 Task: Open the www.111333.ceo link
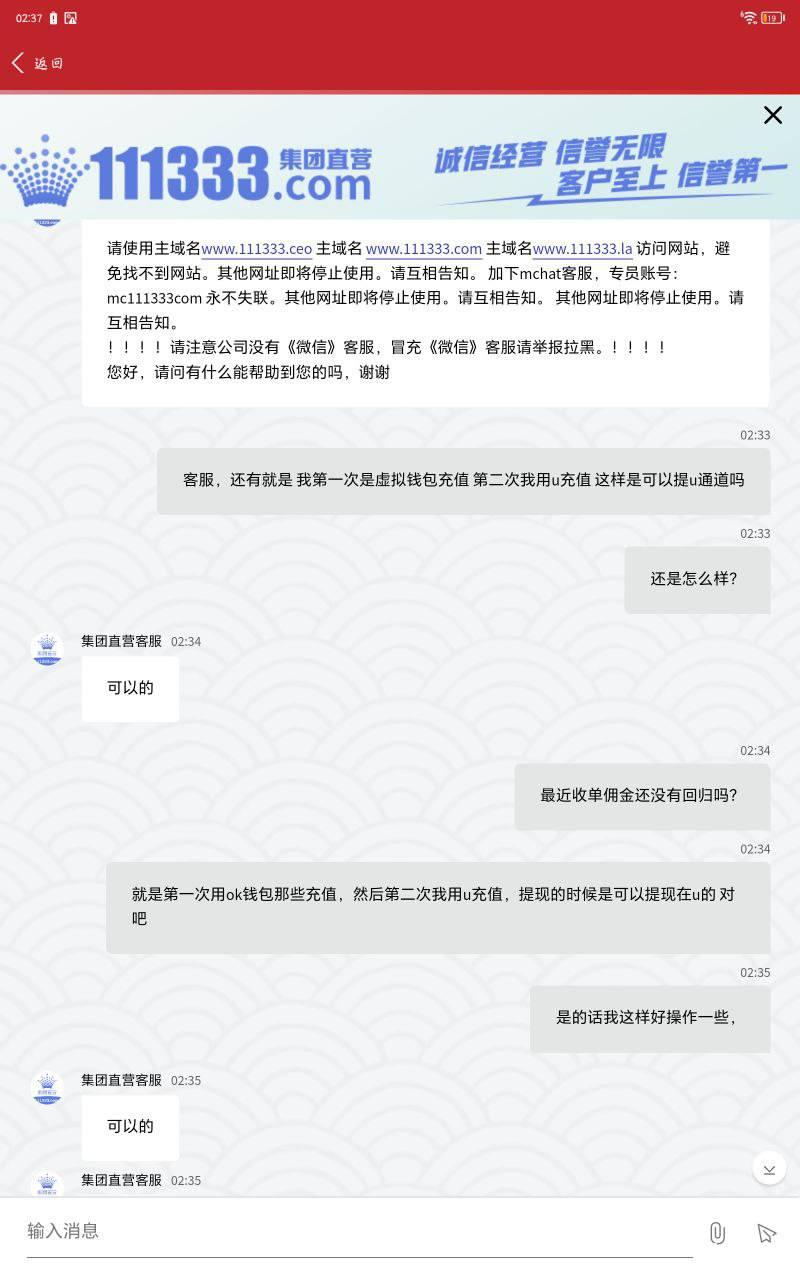click(257, 248)
